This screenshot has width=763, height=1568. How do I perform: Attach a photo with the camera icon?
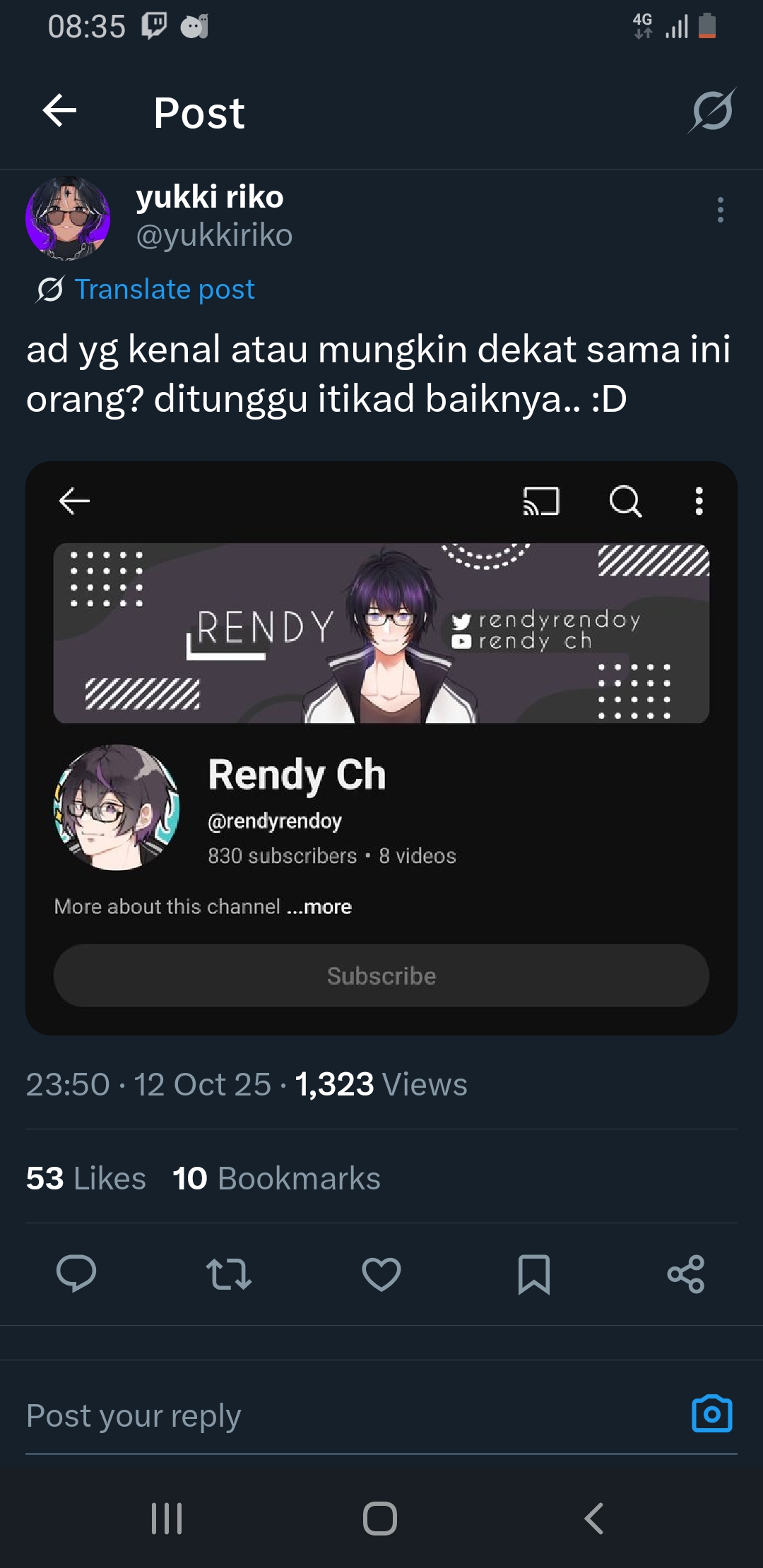click(711, 1414)
